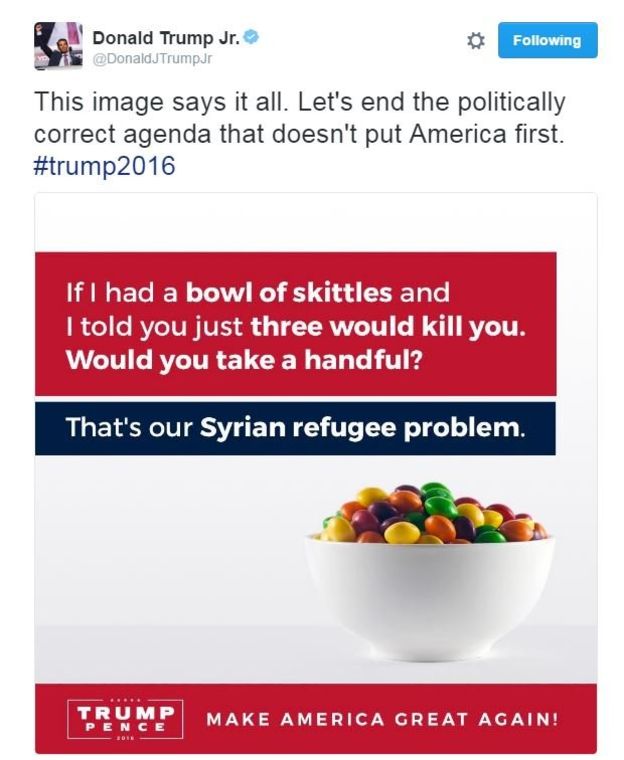Open the gear settings menu
Screen dimensions: 624x760
(476, 41)
